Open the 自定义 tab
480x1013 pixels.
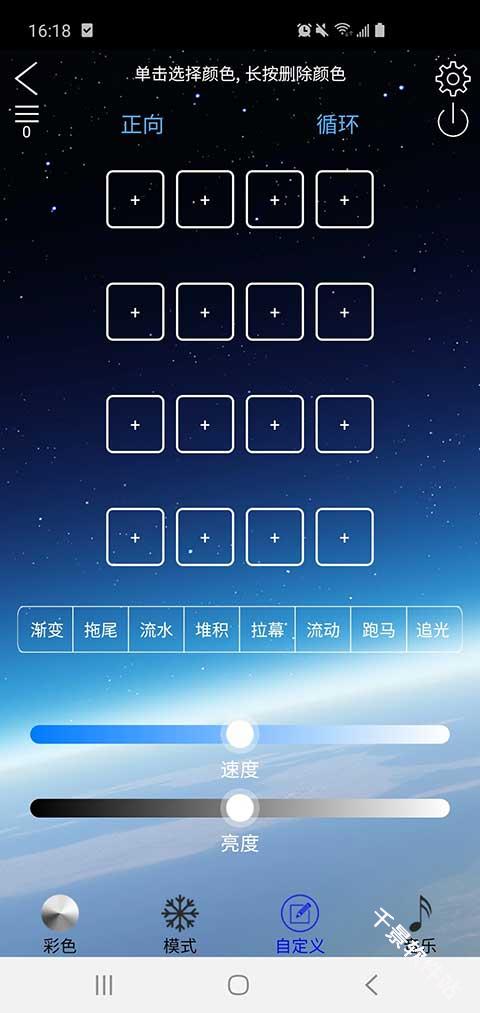point(300,925)
